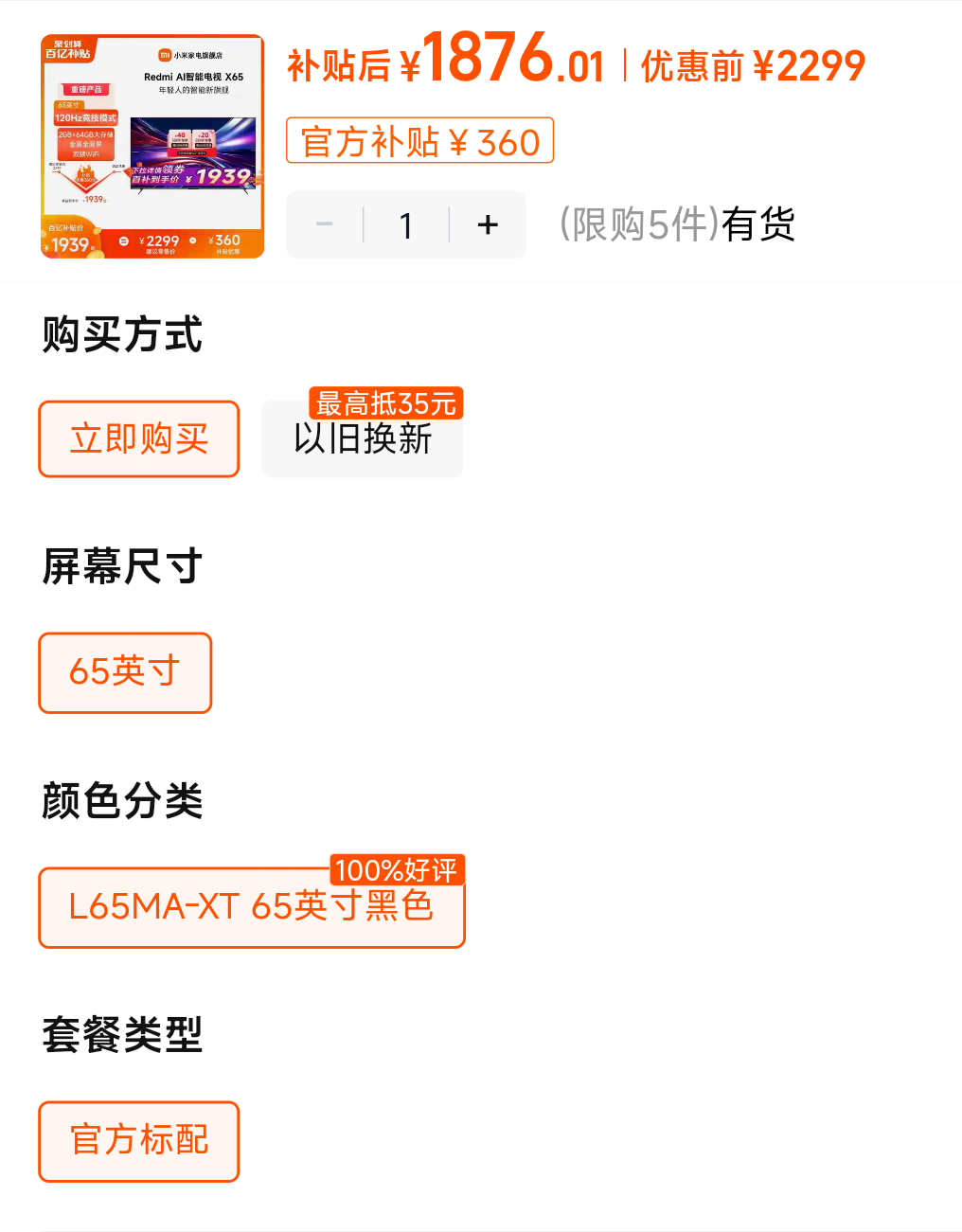Select the 65英寸 screen size option
This screenshot has height=1232, width=962.
(124, 672)
